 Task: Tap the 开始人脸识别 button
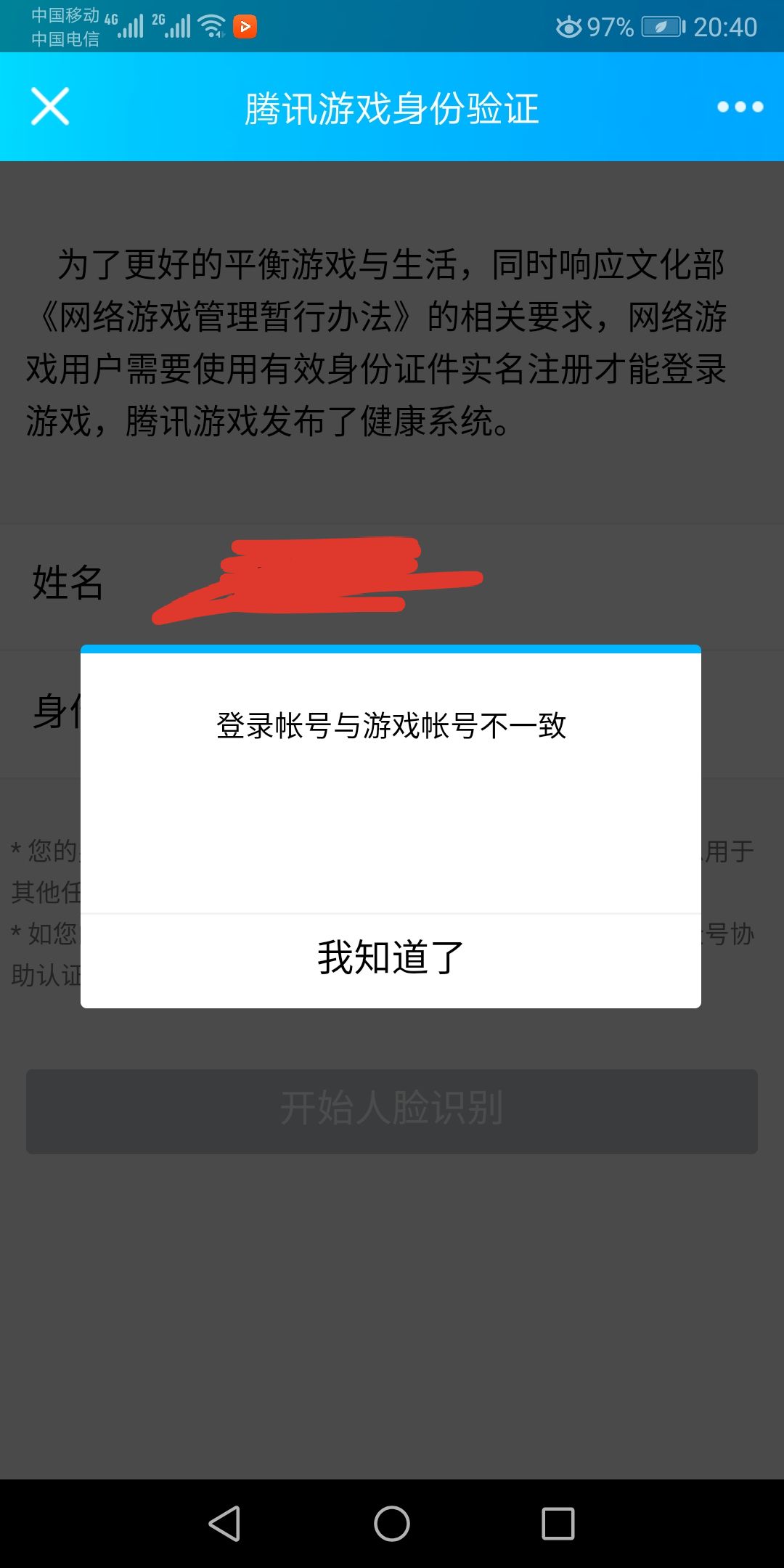pyautogui.click(x=392, y=1111)
